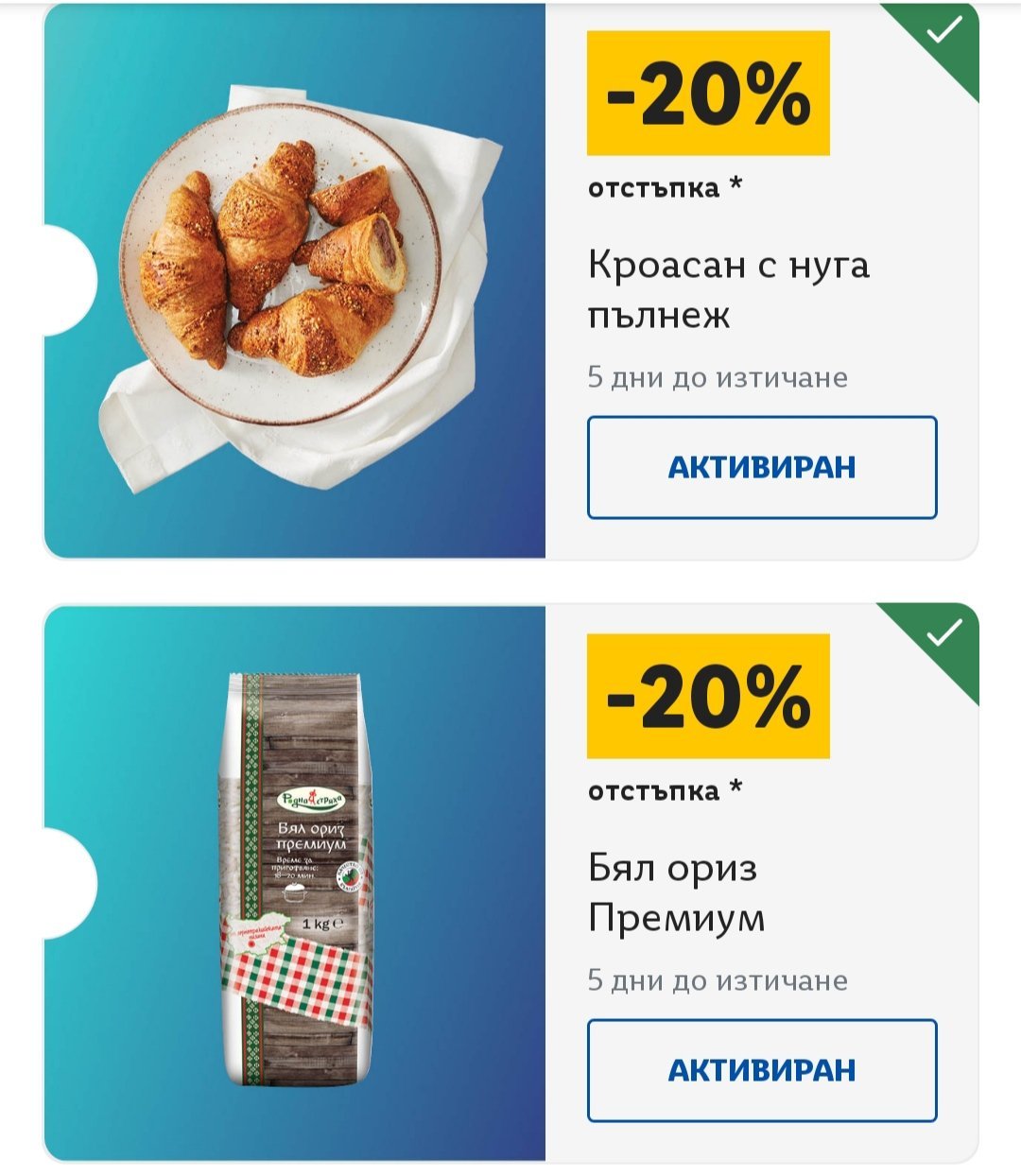The width and height of the screenshot is (1021, 1176).
Task: Tap АКТИВИРАН button on Бял ориз Премиум coupon
Action: pos(762,1070)
